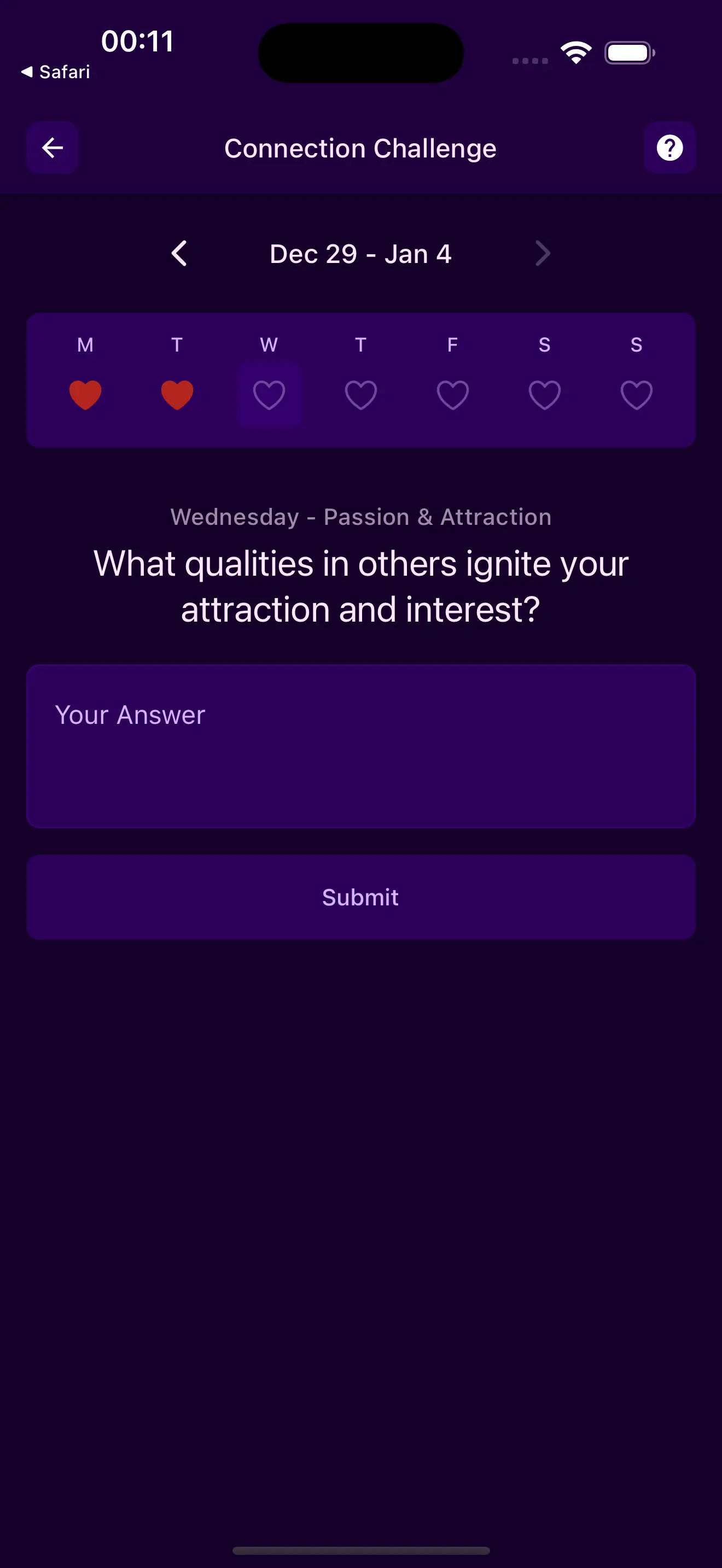This screenshot has height=1568, width=722.
Task: Click the filled heart for Tuesday
Action: click(x=177, y=394)
